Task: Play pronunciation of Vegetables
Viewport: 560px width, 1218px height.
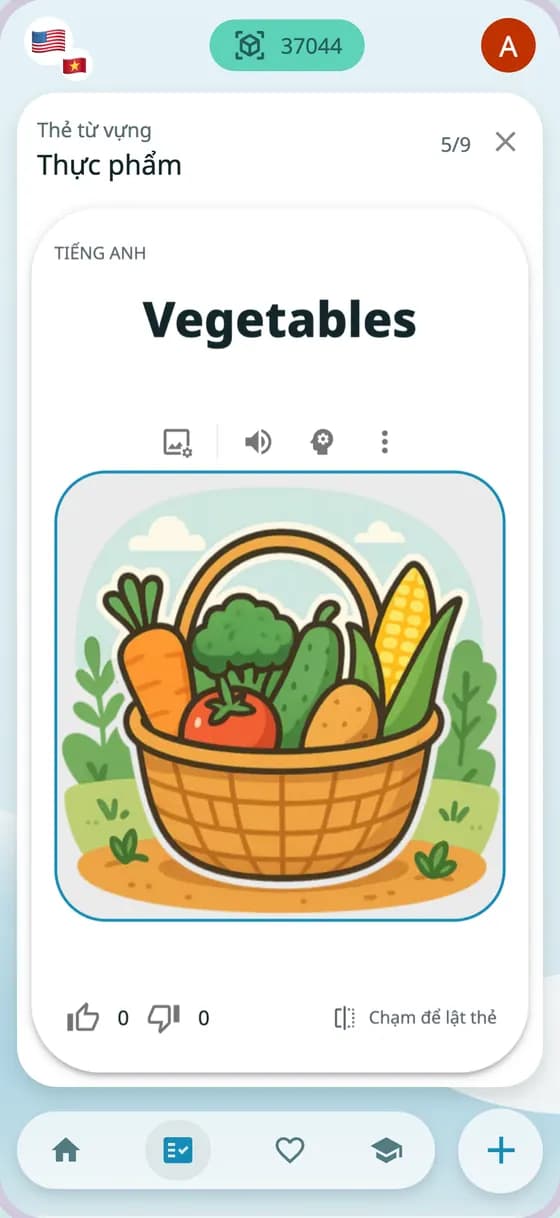Action: (258, 442)
